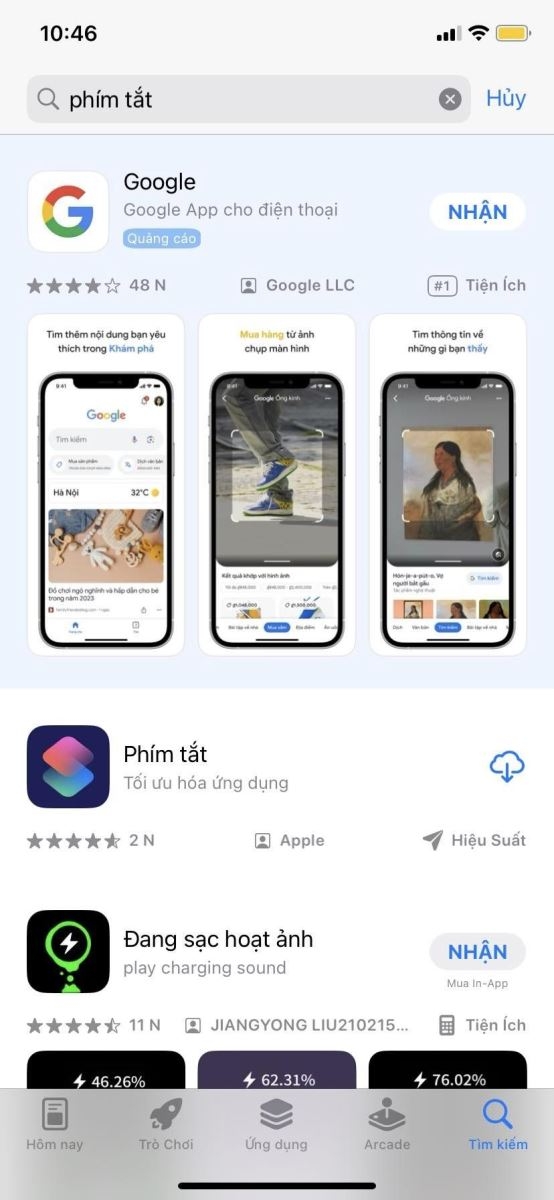
Task: View the Google "Mua hàng" screenshot
Action: (277, 485)
